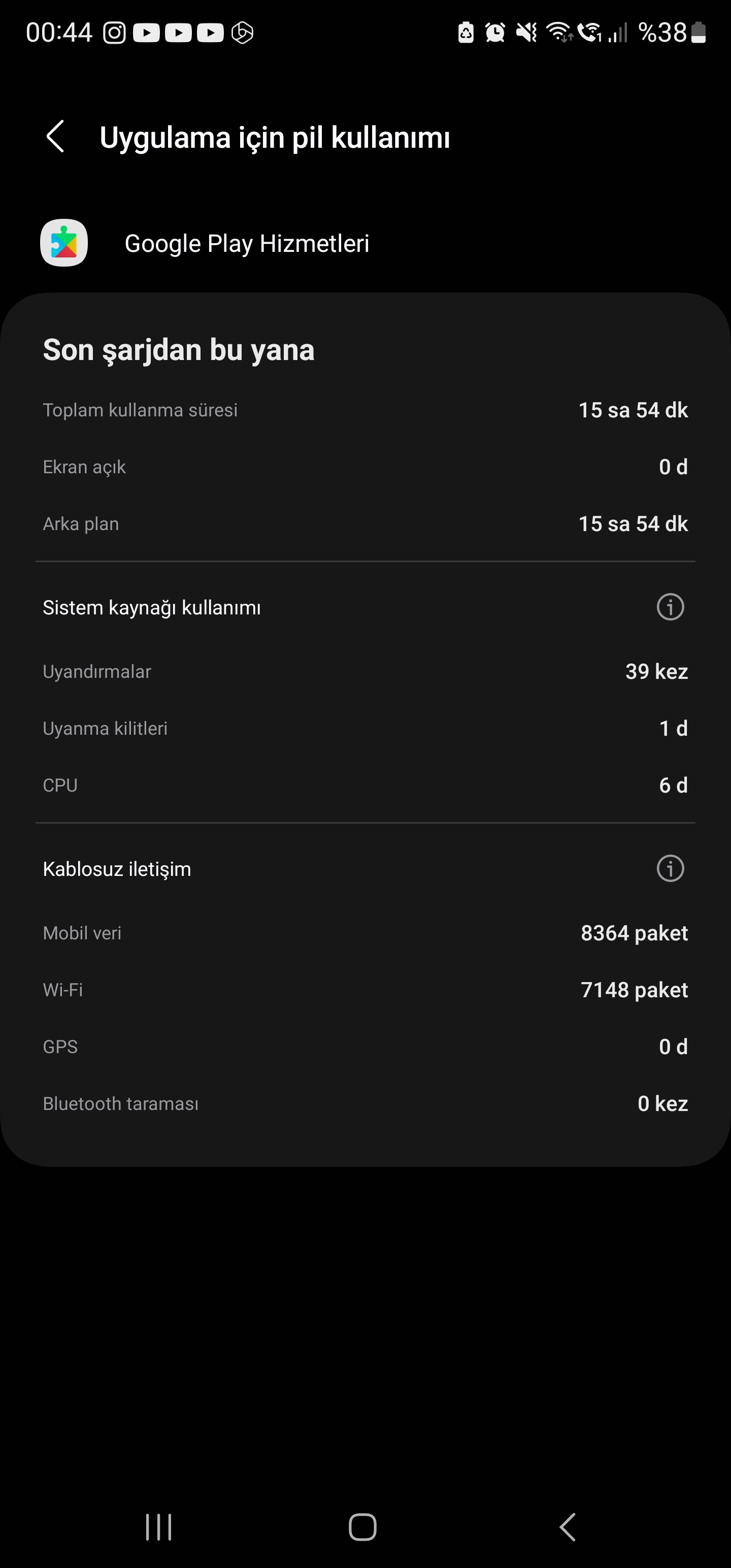This screenshot has width=731, height=1568.
Task: Go back from Uygulama için pil kullanımı
Action: pyautogui.click(x=55, y=137)
